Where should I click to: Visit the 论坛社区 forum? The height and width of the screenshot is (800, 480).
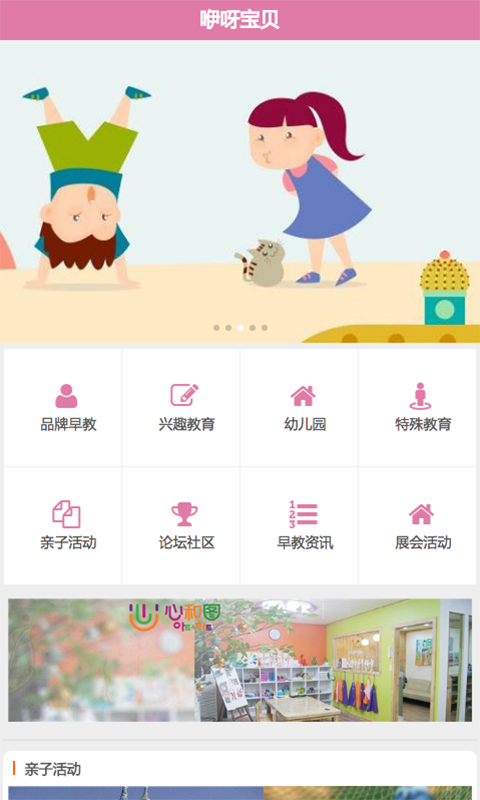[181, 526]
